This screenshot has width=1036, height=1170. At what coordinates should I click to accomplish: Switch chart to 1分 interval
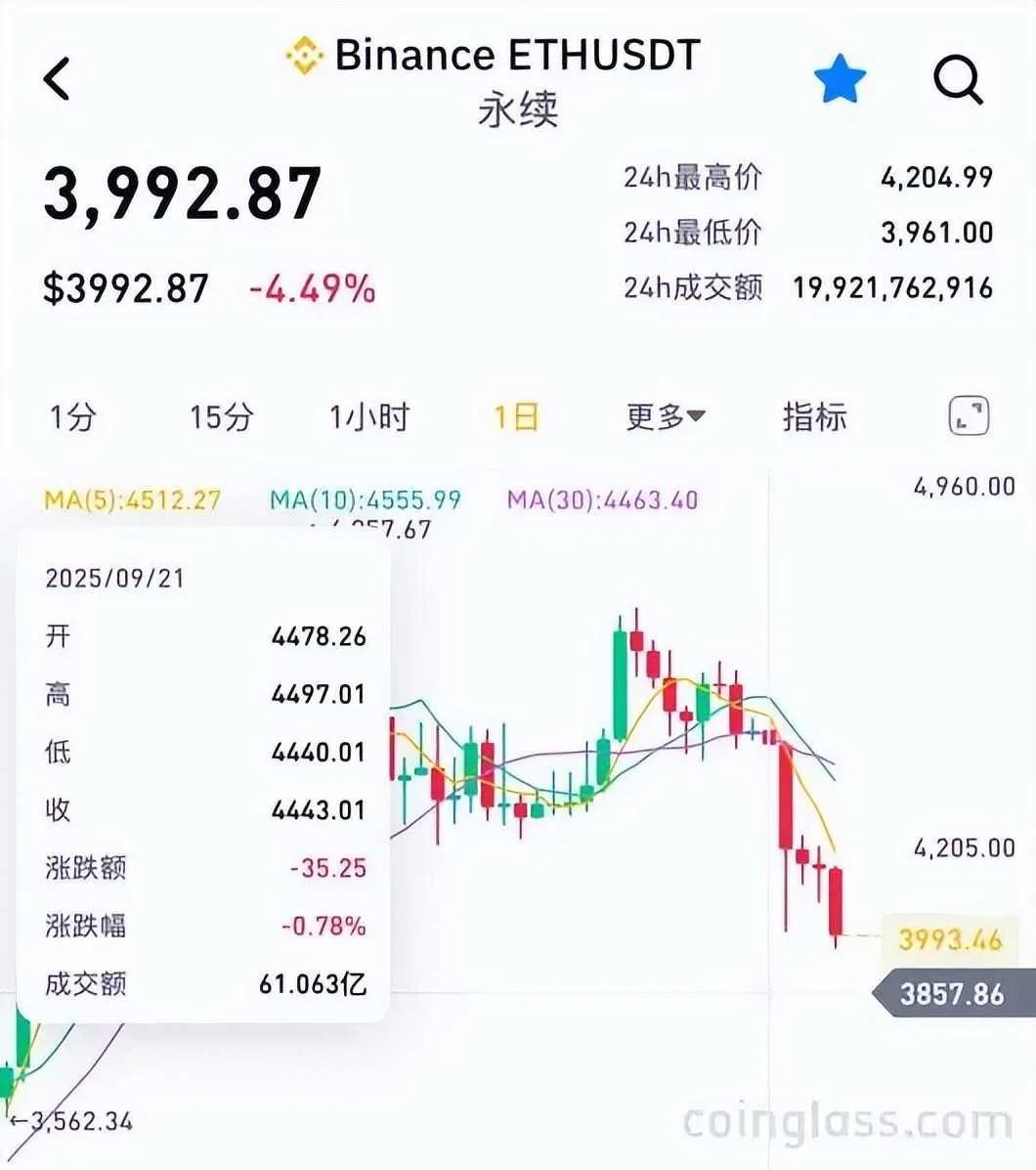click(72, 417)
